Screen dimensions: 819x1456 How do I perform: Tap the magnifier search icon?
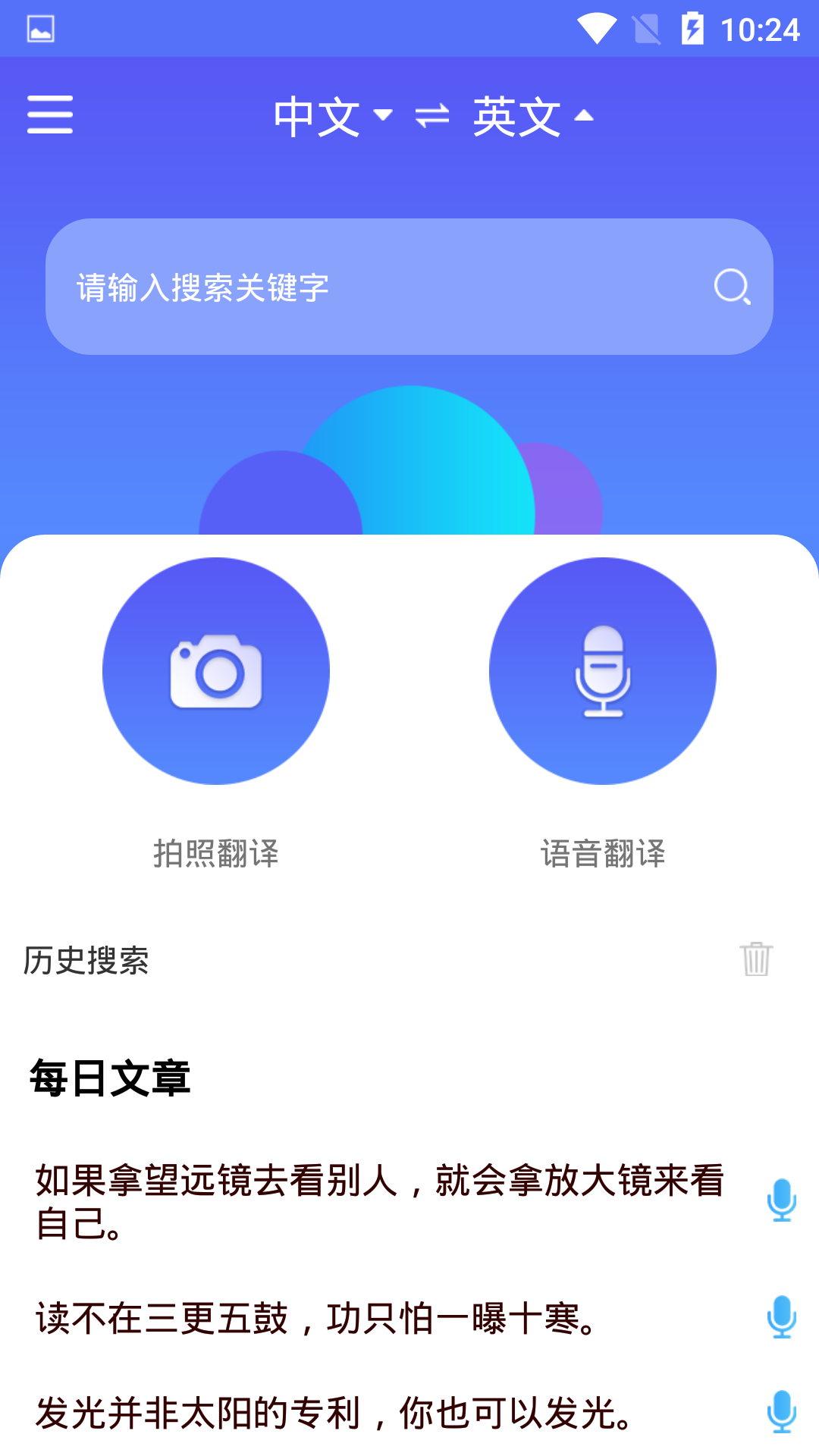click(733, 287)
